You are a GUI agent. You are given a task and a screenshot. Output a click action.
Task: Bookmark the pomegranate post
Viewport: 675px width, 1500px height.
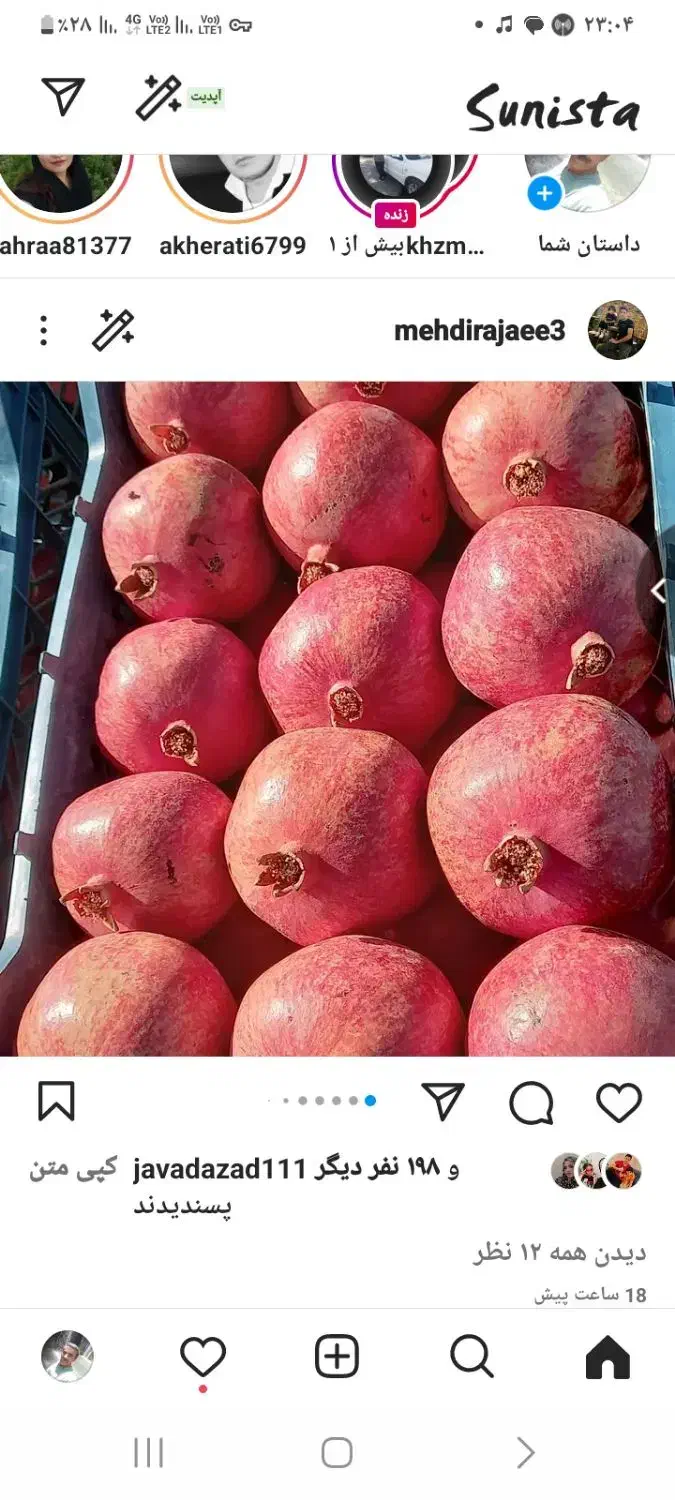click(x=57, y=1102)
